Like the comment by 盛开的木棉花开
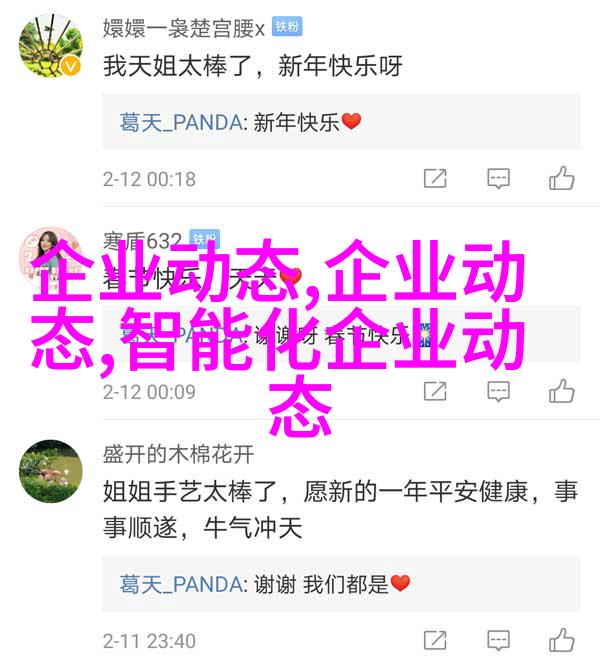Viewport: 600px width, 662px height. point(561,640)
